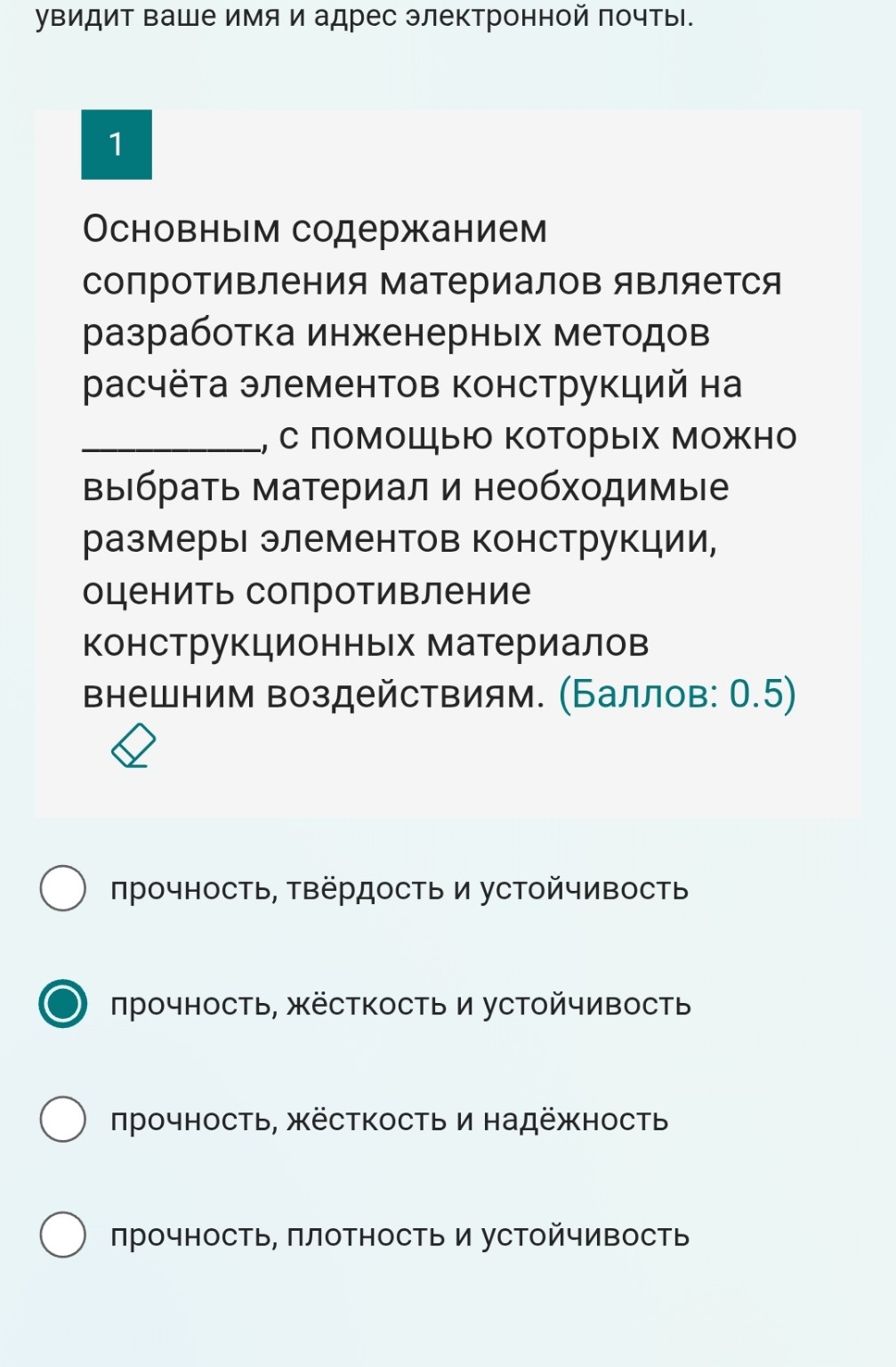Click the numbered badge of question one
896x1367 pixels.
click(117, 144)
